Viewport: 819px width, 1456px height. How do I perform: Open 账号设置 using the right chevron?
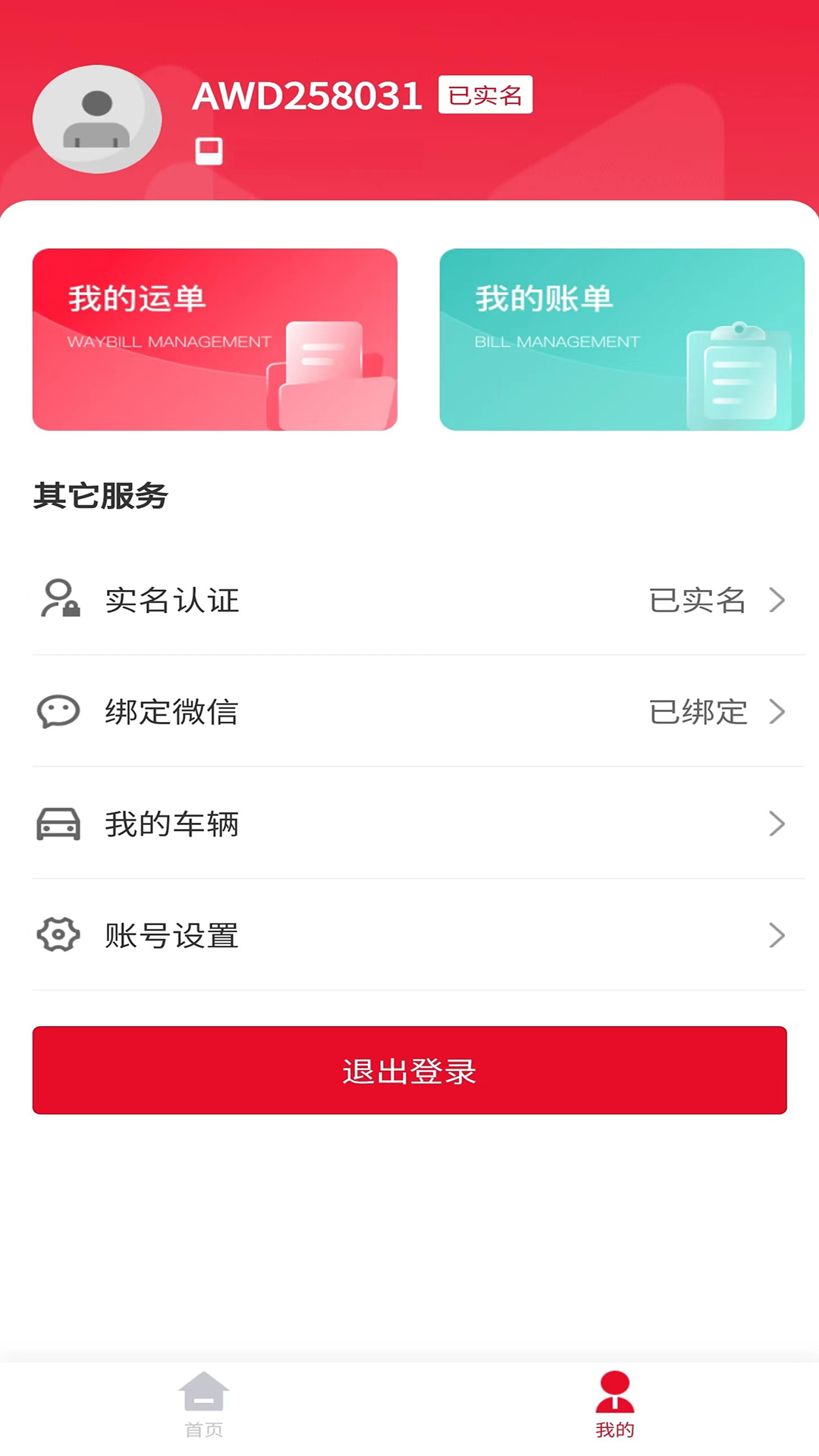(x=777, y=935)
